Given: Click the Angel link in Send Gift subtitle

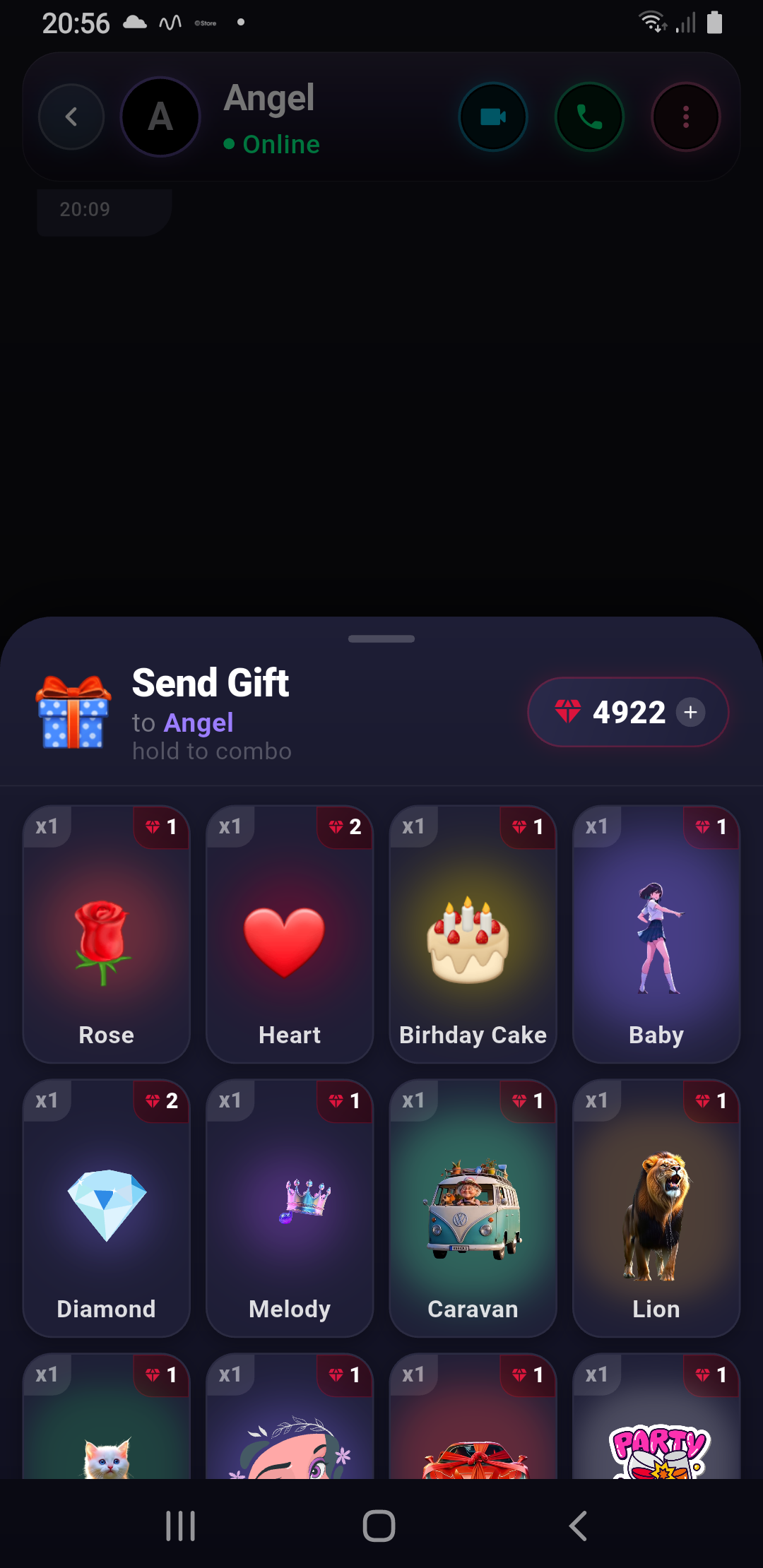Looking at the screenshot, I should pos(199,723).
